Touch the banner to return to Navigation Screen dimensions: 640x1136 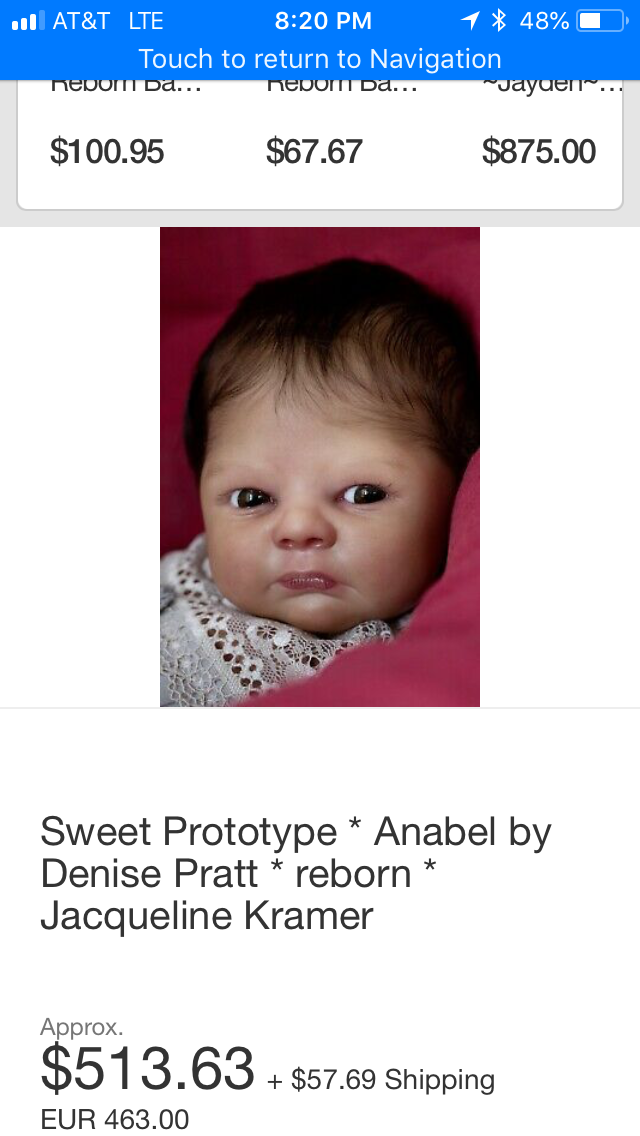tap(320, 58)
